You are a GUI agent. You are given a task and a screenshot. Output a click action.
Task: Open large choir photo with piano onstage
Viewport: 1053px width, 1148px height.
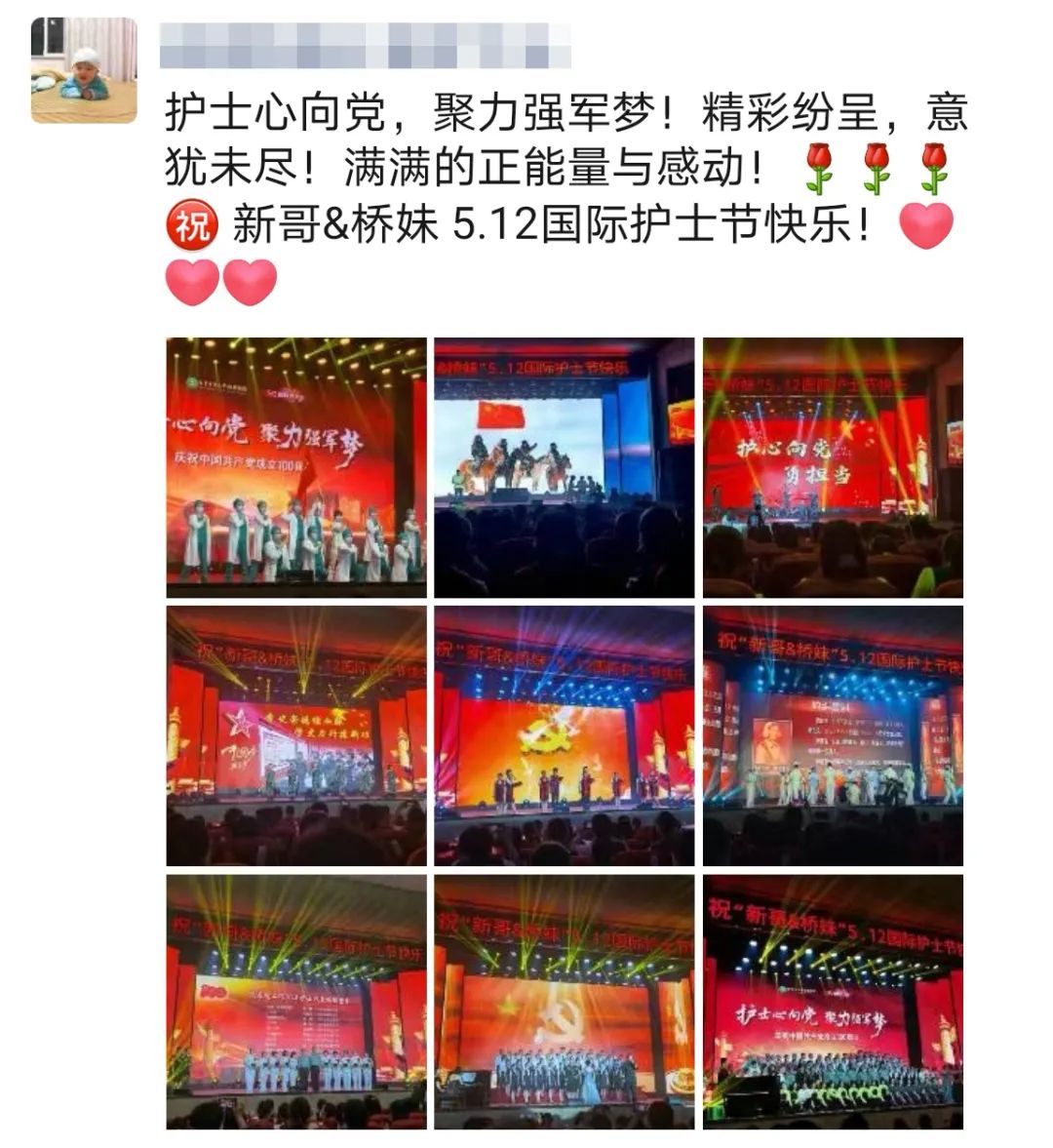(x=832, y=1002)
